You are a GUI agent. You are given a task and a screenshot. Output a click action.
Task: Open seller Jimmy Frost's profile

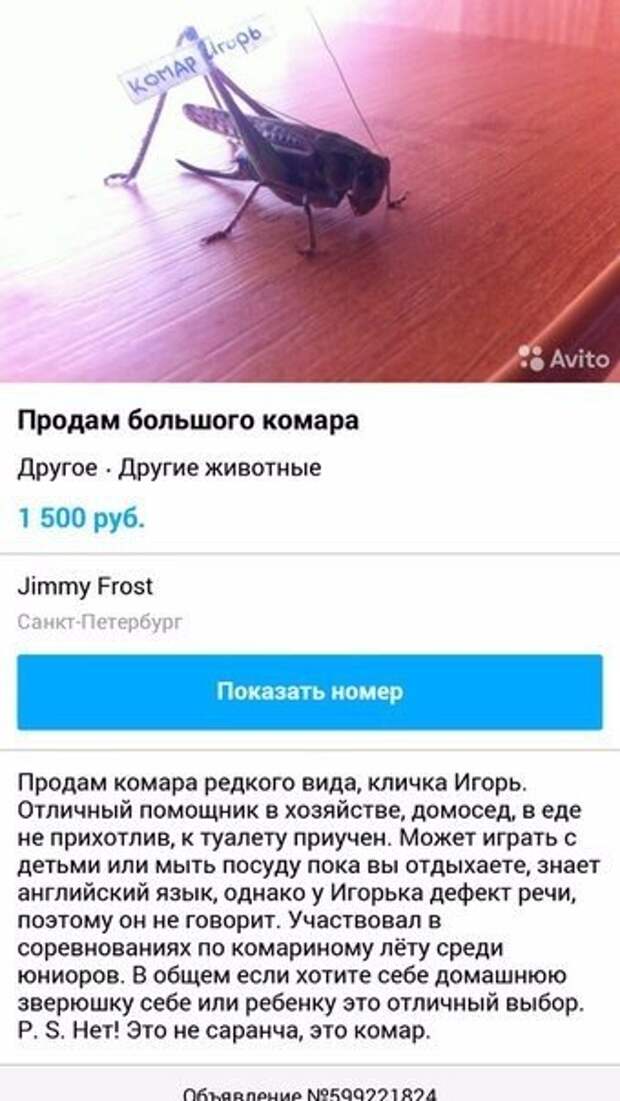point(86,586)
